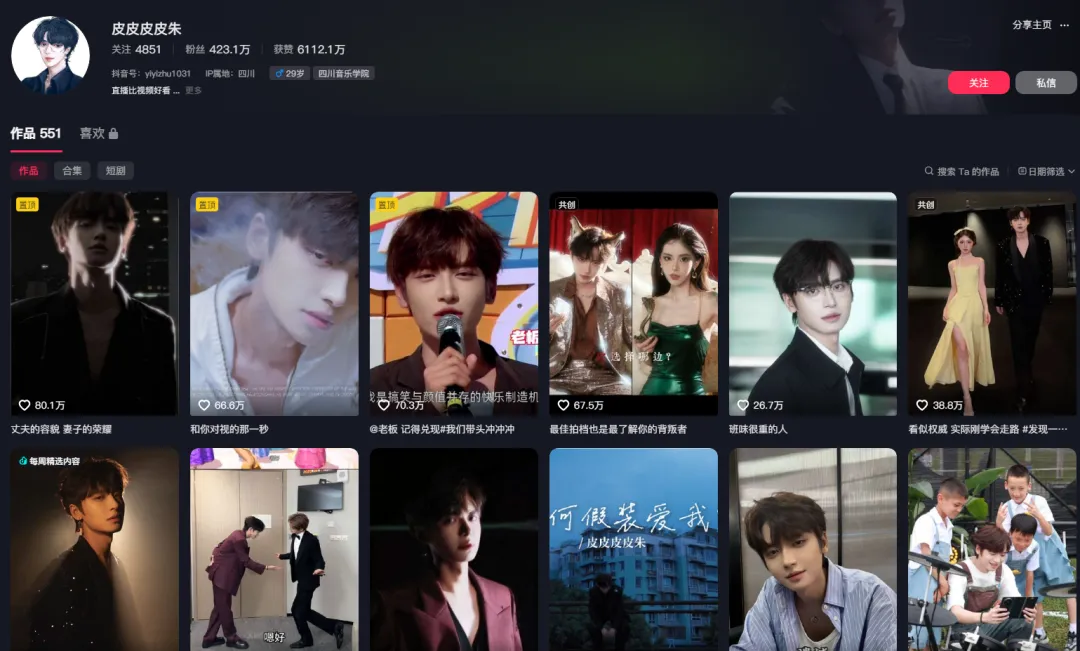Play the video 和你对视的那一秒

pos(274,303)
